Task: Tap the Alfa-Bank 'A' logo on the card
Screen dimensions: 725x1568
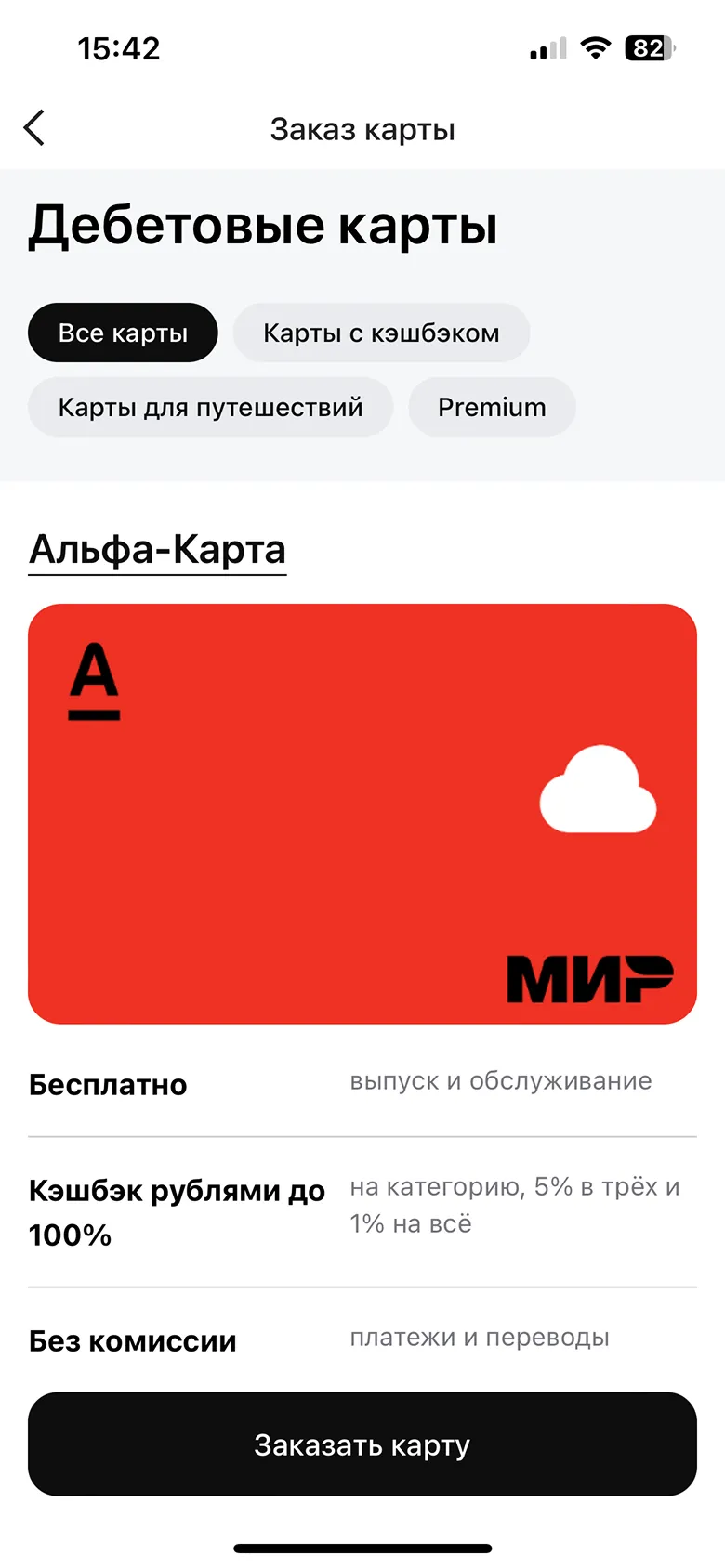Action: click(x=93, y=683)
